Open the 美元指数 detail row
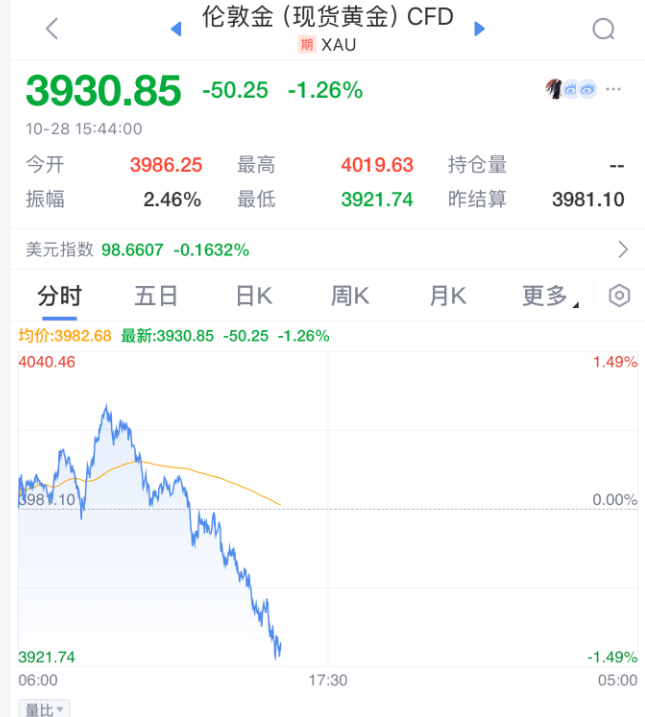 322,249
